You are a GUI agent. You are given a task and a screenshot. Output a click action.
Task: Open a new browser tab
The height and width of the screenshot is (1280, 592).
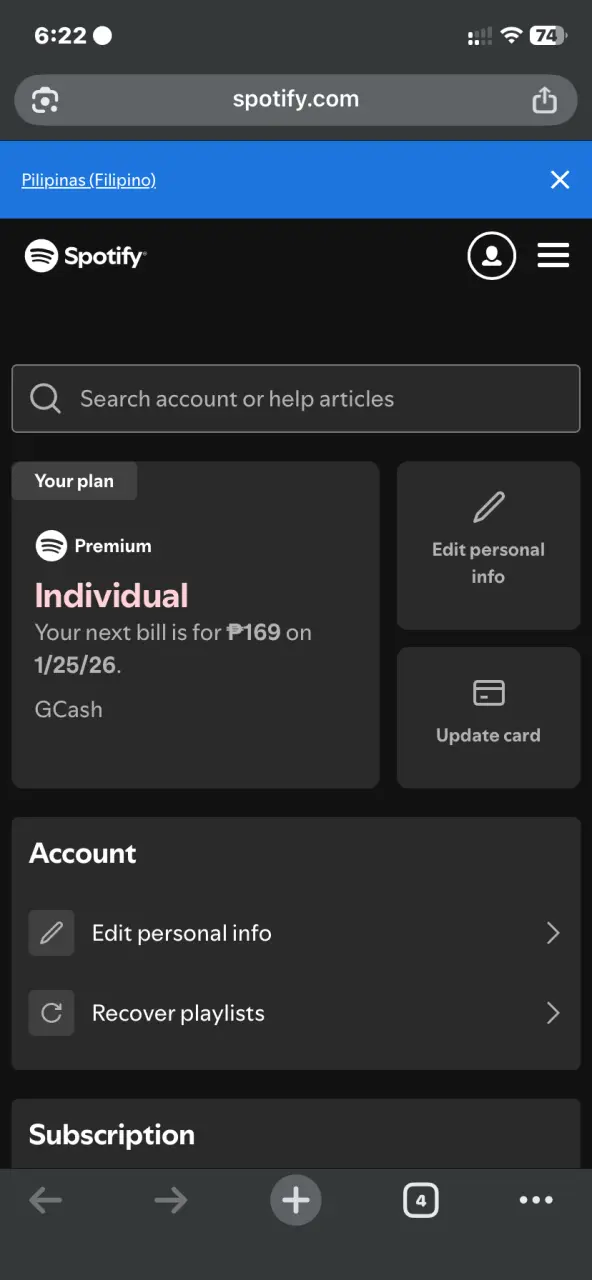click(x=296, y=1200)
